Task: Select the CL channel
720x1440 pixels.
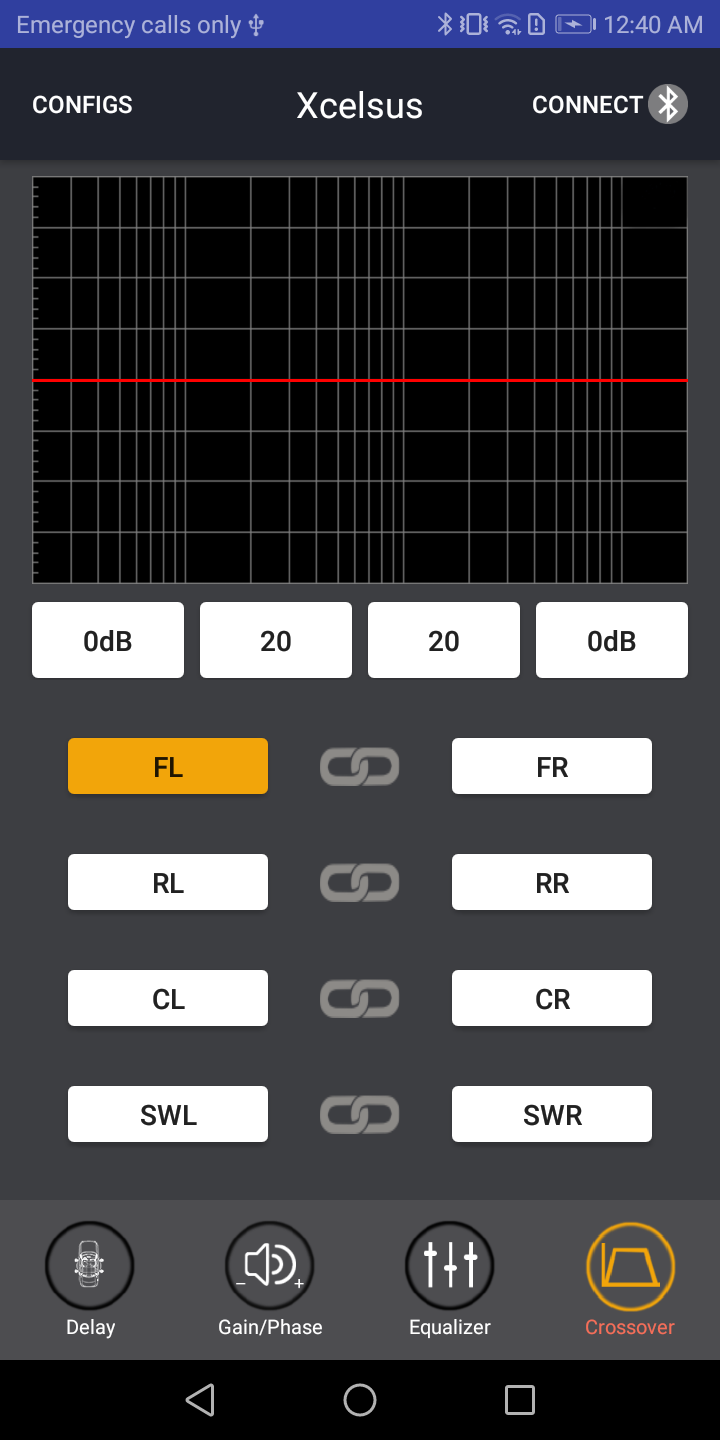Action: 168,999
